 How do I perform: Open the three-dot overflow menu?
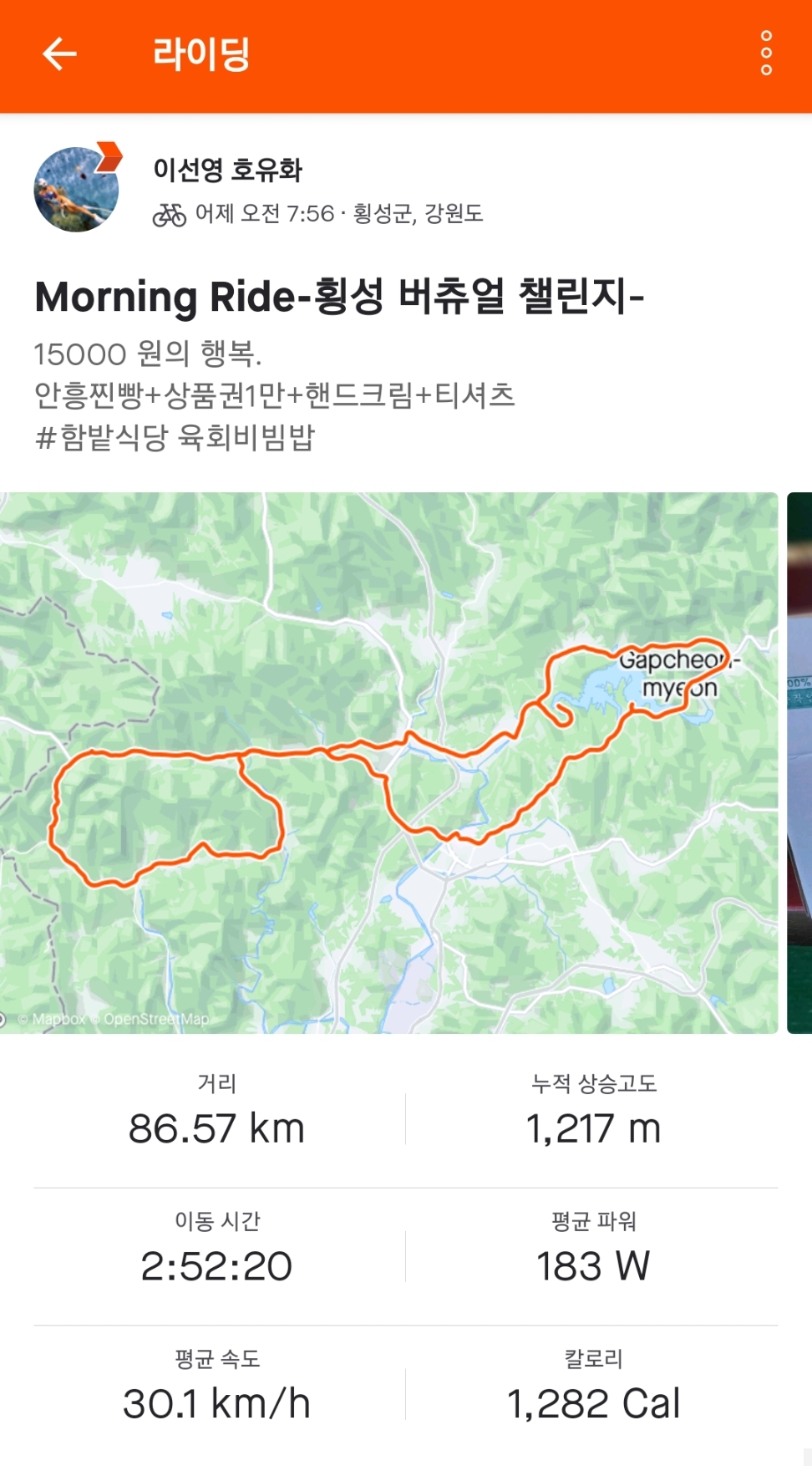pyautogui.click(x=765, y=53)
